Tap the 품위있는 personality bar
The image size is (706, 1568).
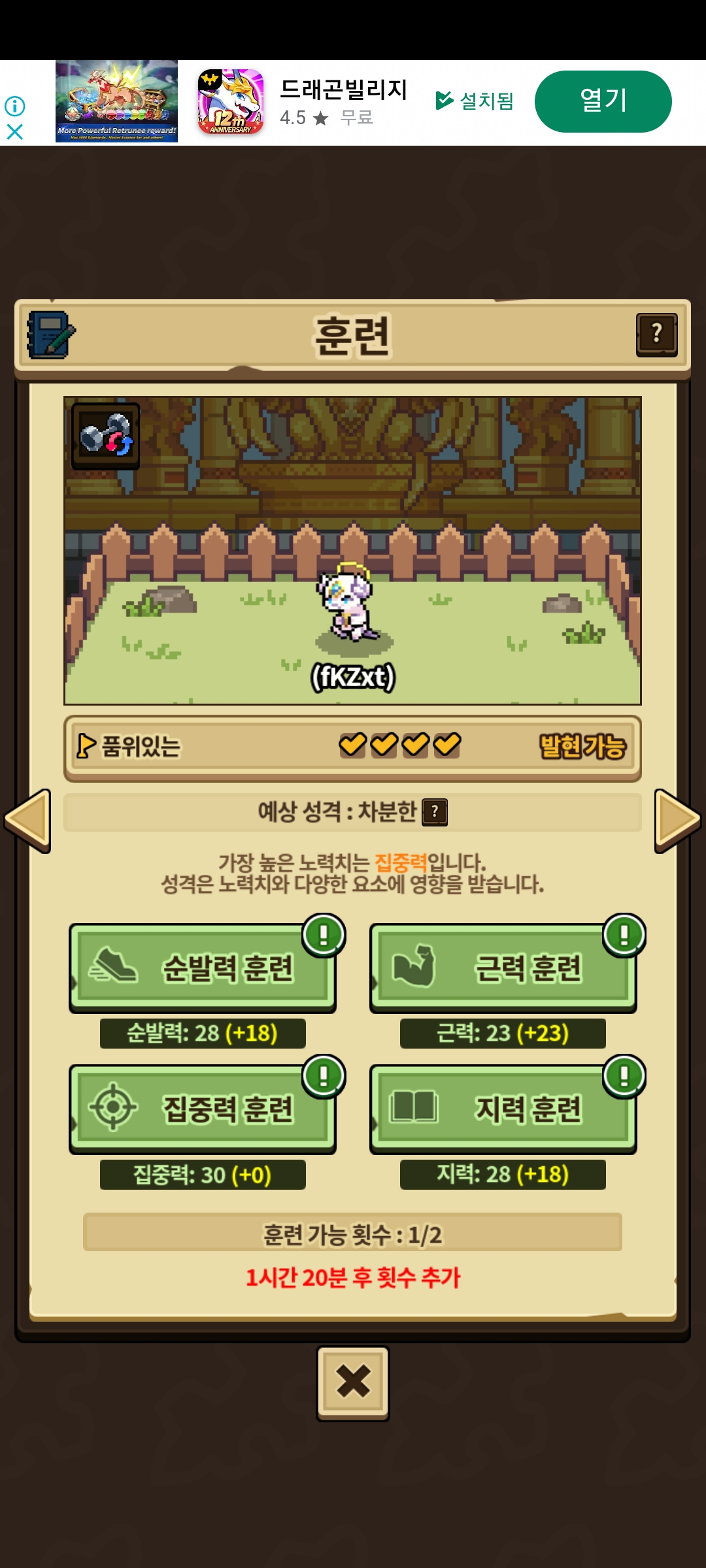(x=352, y=746)
